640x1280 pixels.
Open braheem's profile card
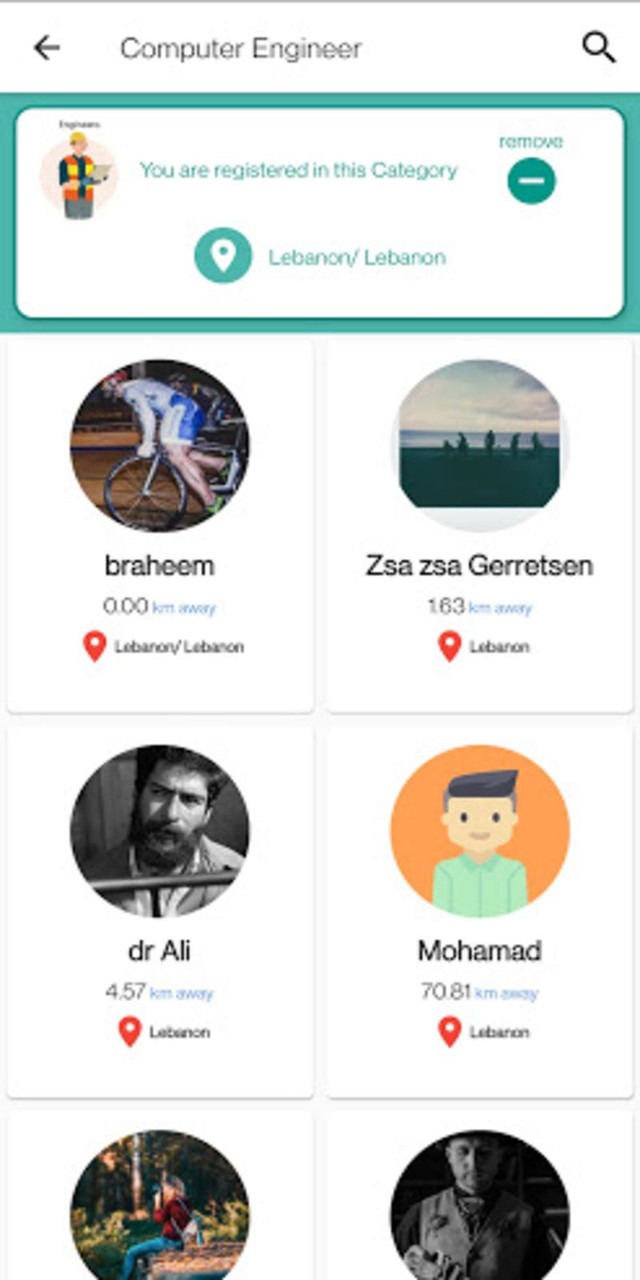[160, 524]
